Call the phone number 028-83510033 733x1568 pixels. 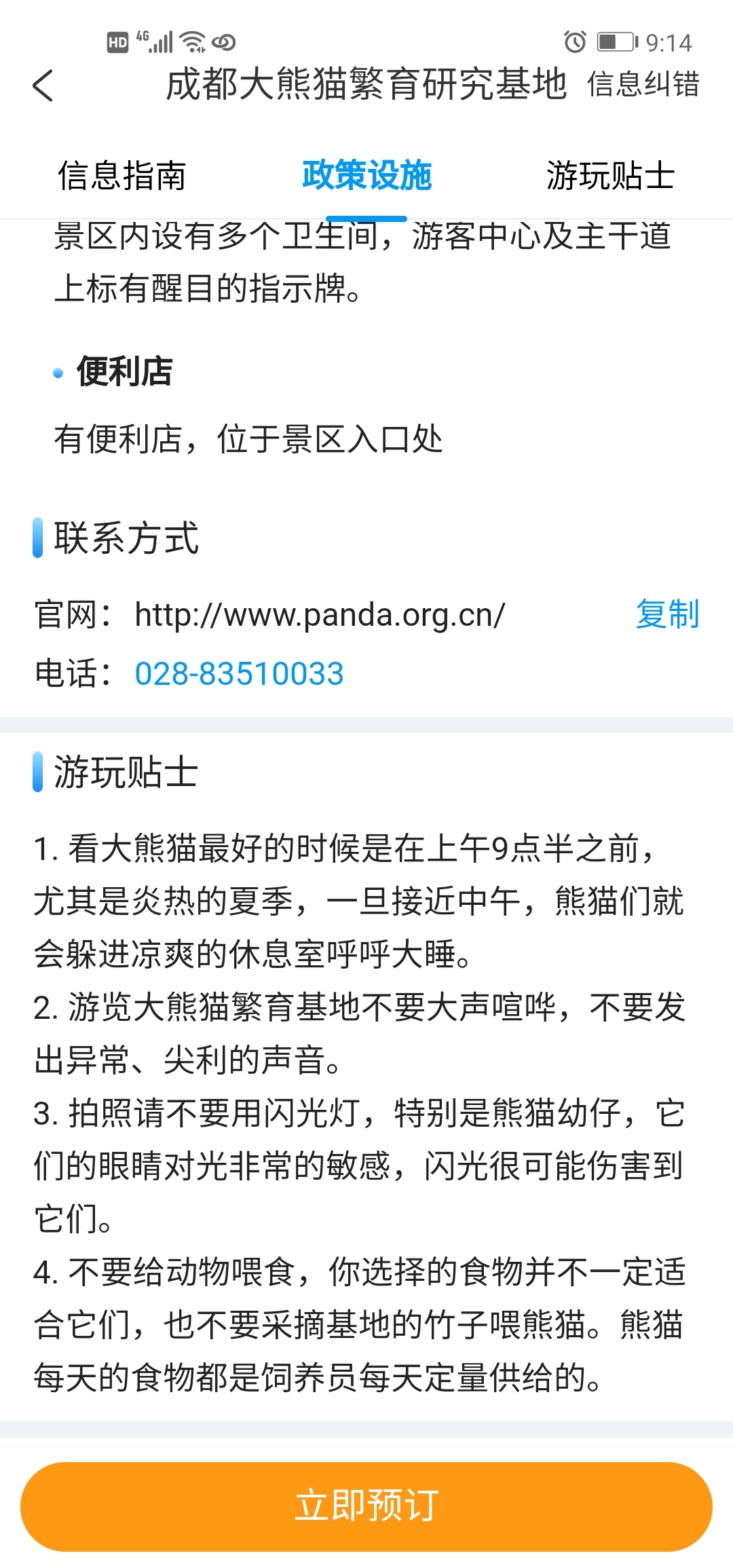[x=239, y=674]
